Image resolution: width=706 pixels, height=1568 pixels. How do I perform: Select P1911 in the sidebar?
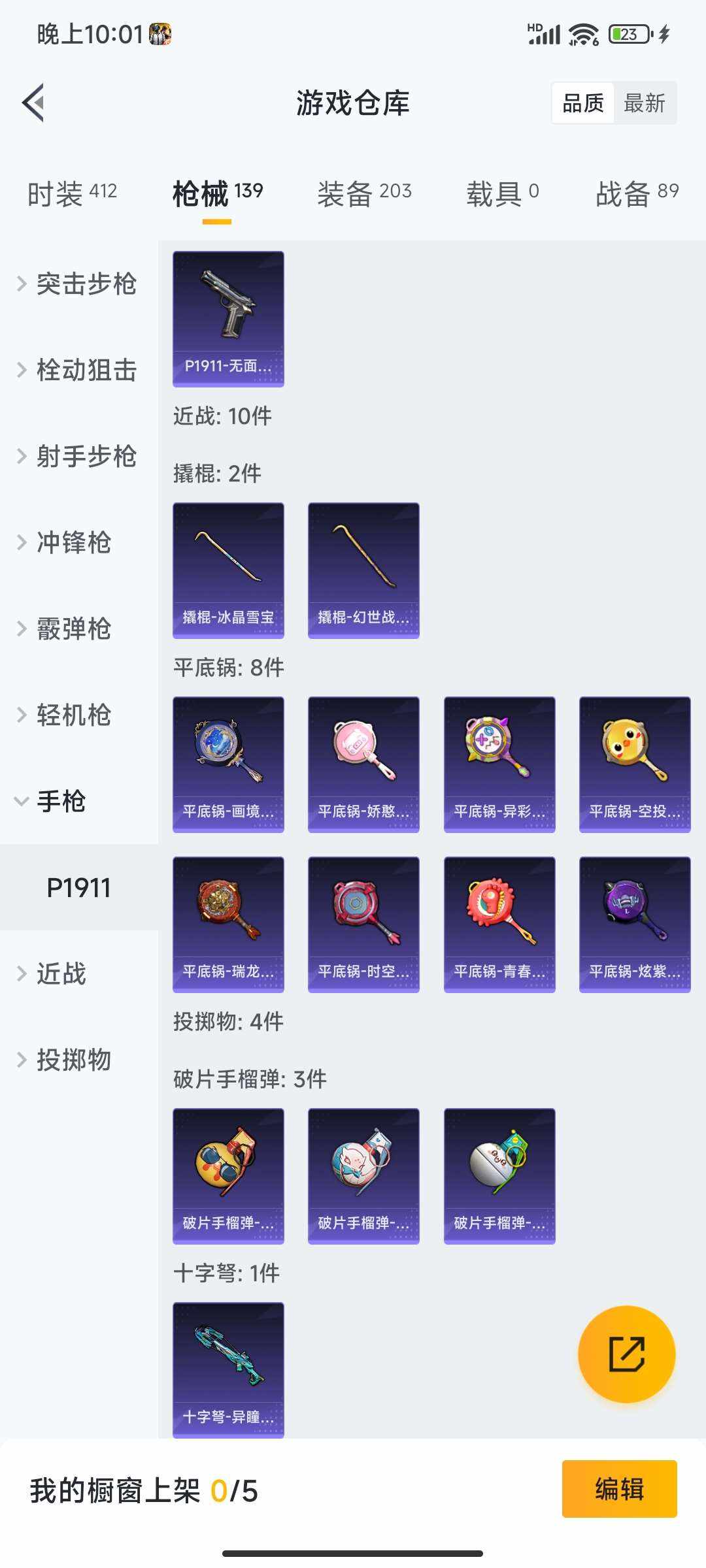point(78,887)
